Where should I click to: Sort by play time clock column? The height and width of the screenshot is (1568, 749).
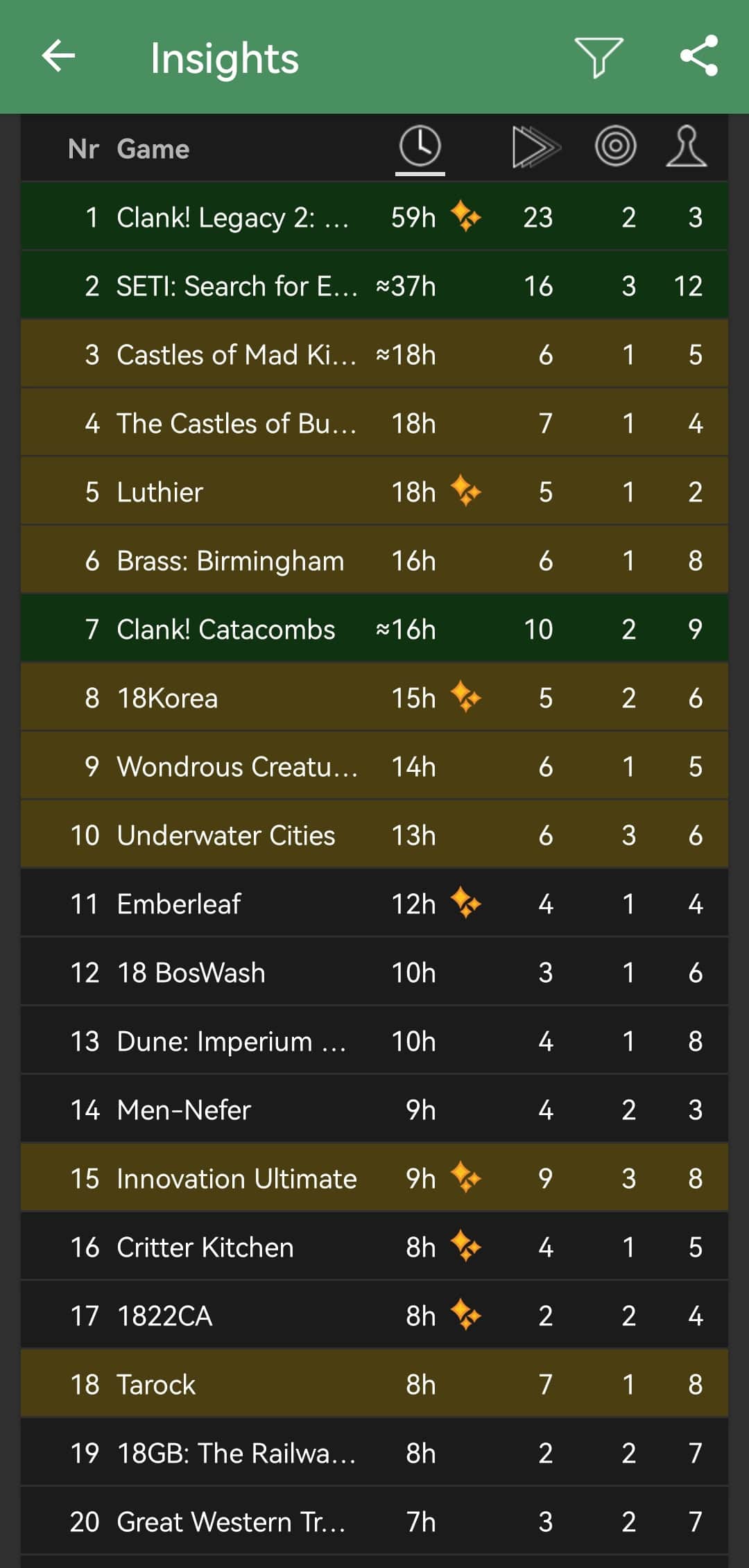point(420,147)
